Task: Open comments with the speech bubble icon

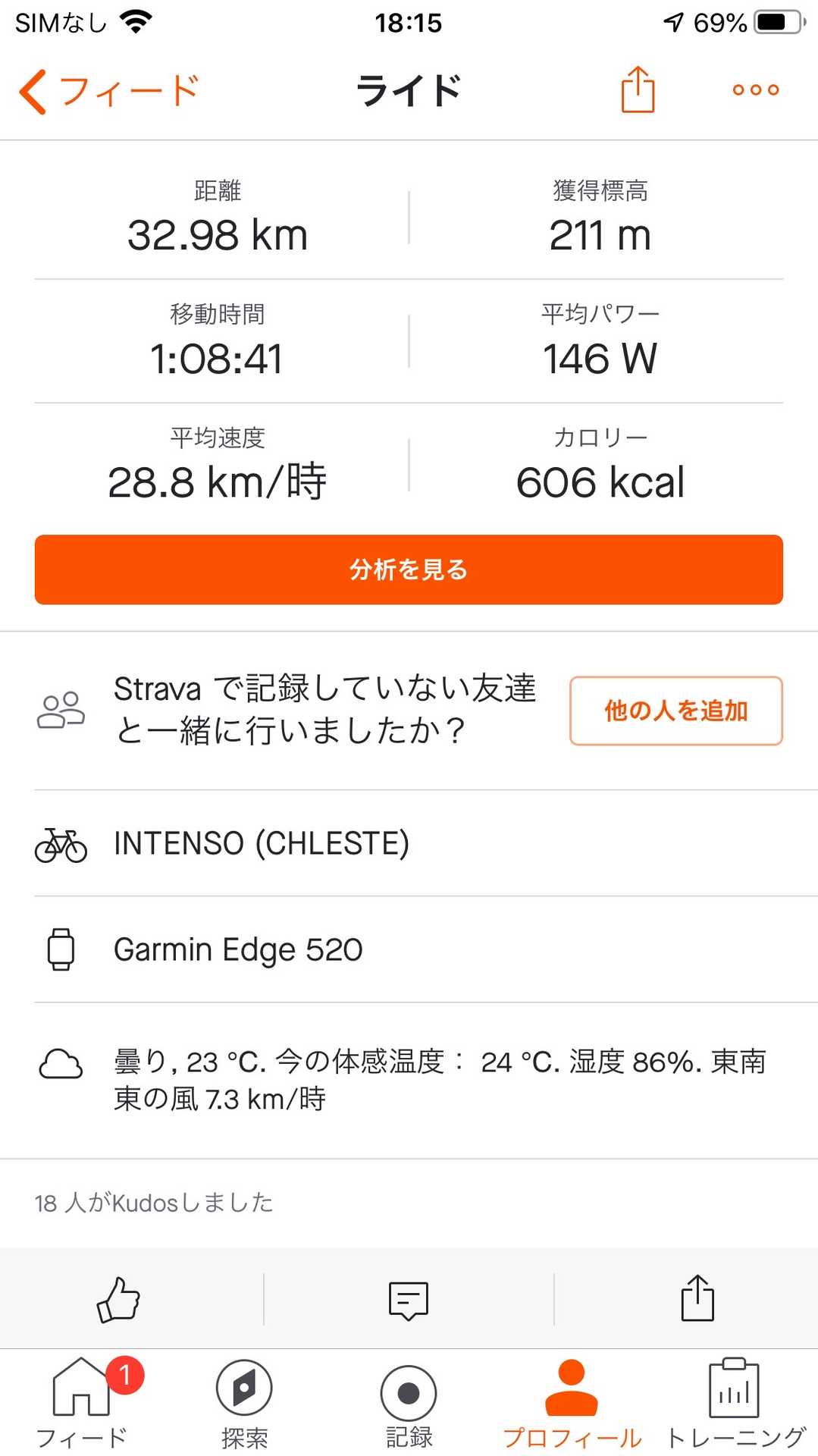Action: click(409, 1301)
